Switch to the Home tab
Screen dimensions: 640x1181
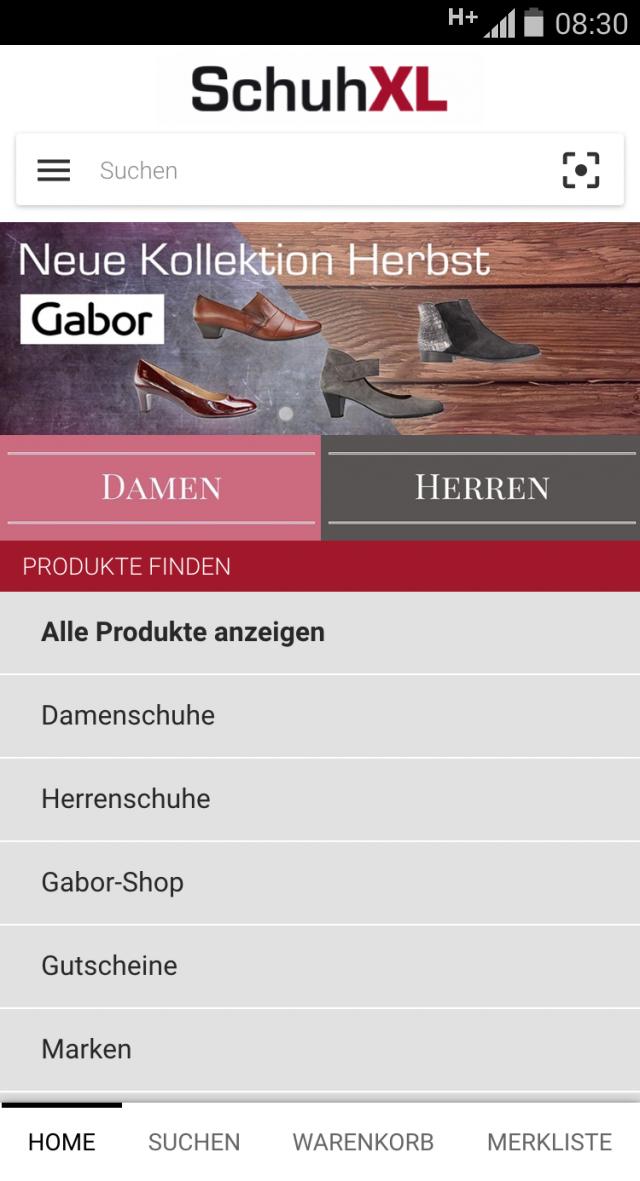click(x=62, y=1142)
